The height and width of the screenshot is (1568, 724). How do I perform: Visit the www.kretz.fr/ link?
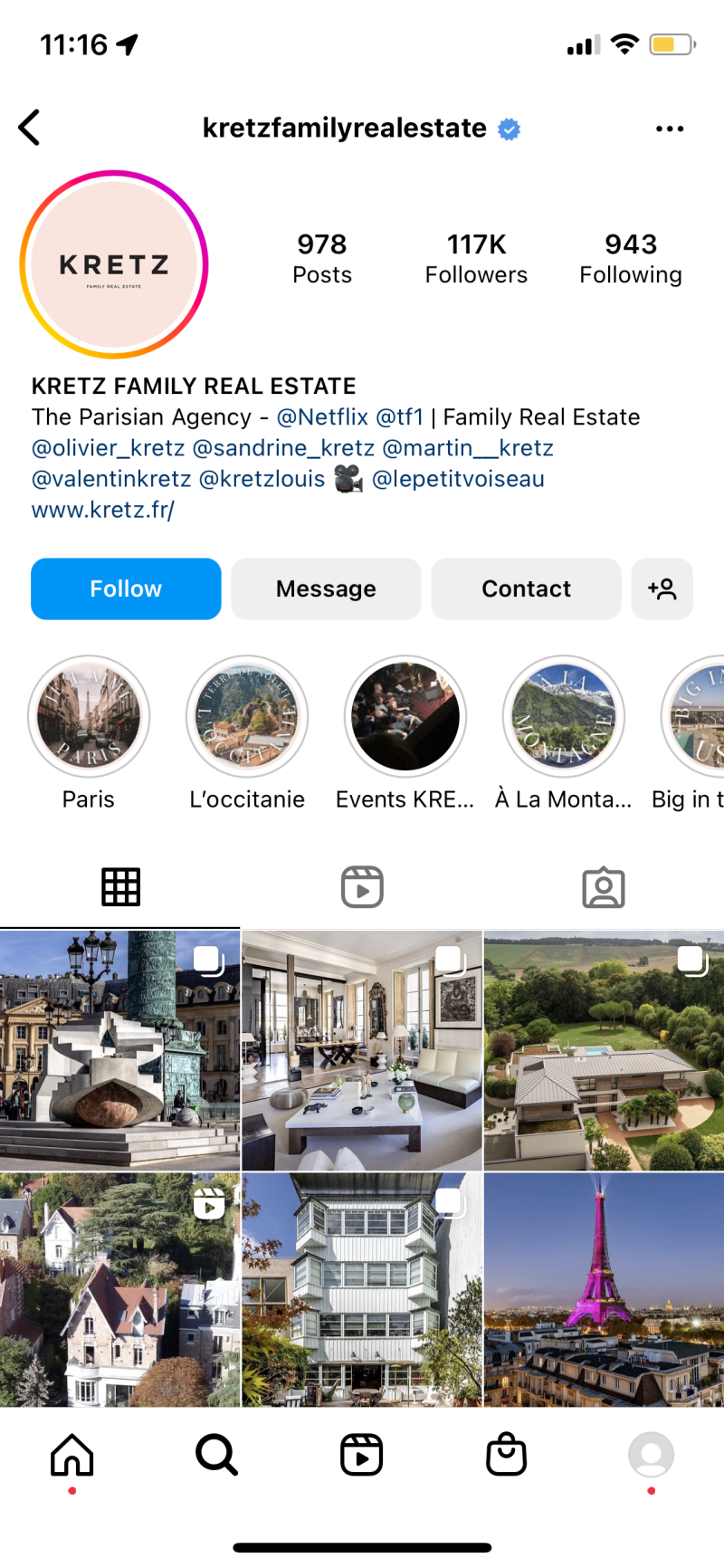tap(103, 510)
